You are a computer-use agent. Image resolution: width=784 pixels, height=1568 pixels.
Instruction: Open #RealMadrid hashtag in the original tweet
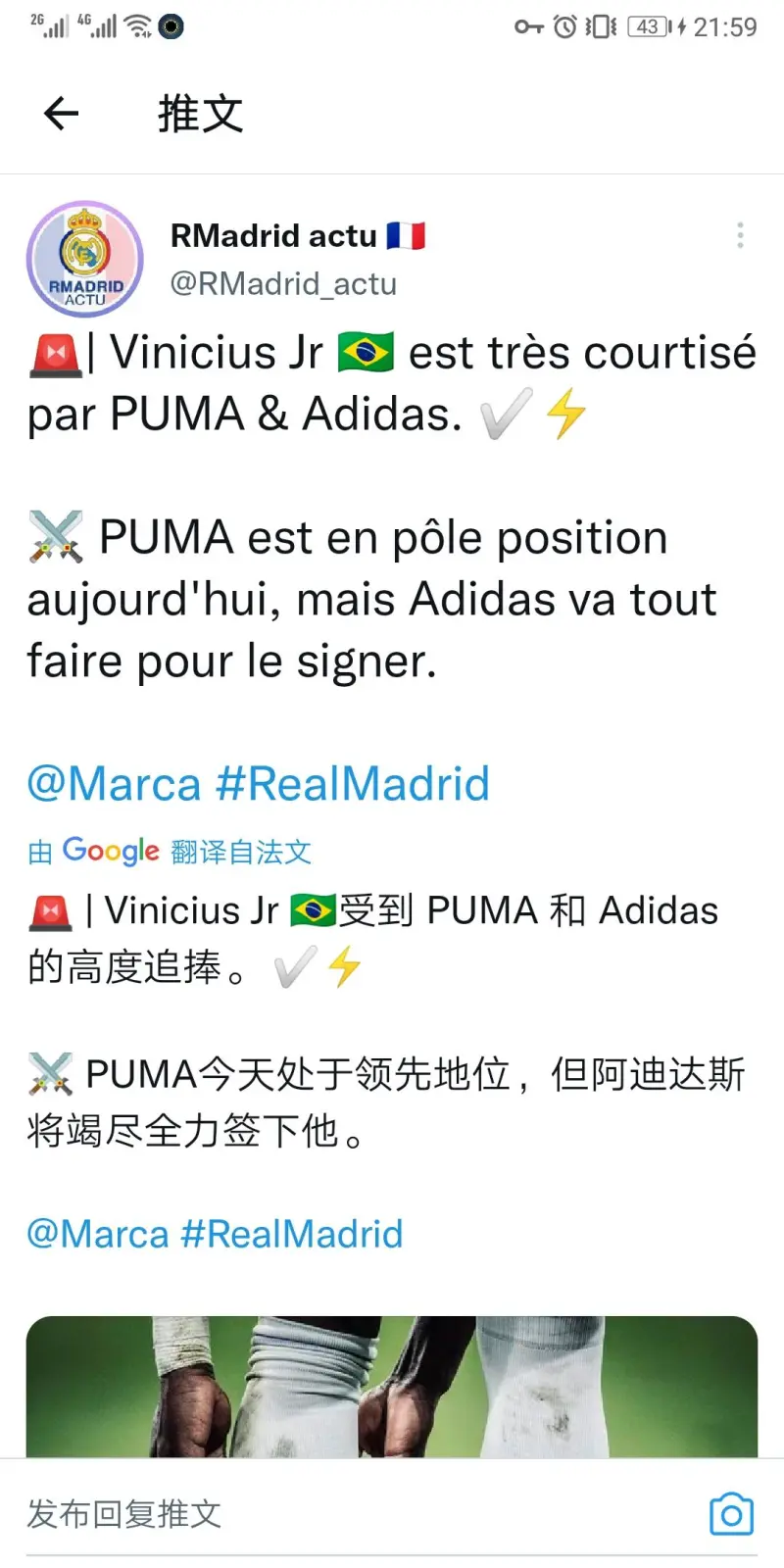coord(353,784)
